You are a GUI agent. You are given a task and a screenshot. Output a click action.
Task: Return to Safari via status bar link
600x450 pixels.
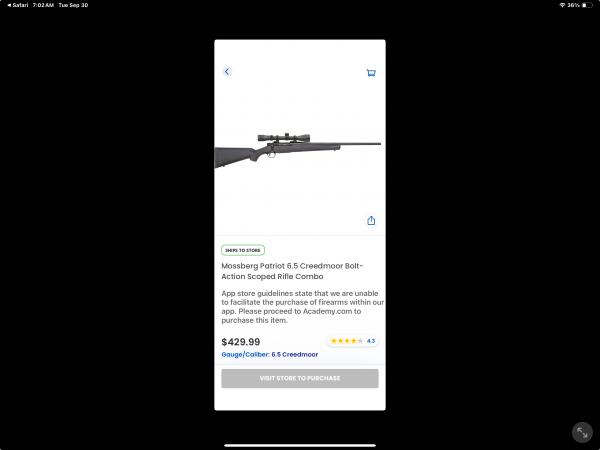pyautogui.click(x=17, y=5)
